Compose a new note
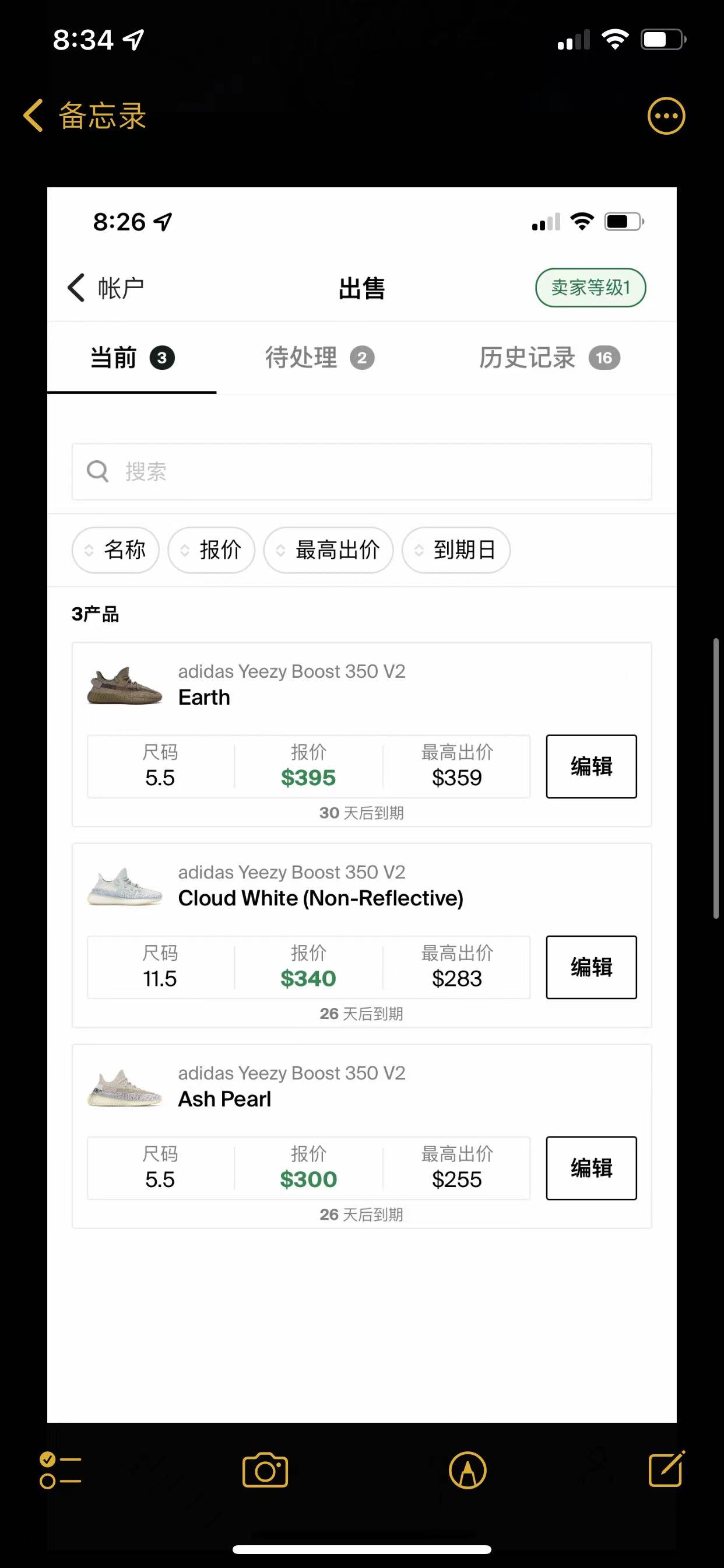Screen dimensions: 724x1568 pyautogui.click(x=666, y=1469)
